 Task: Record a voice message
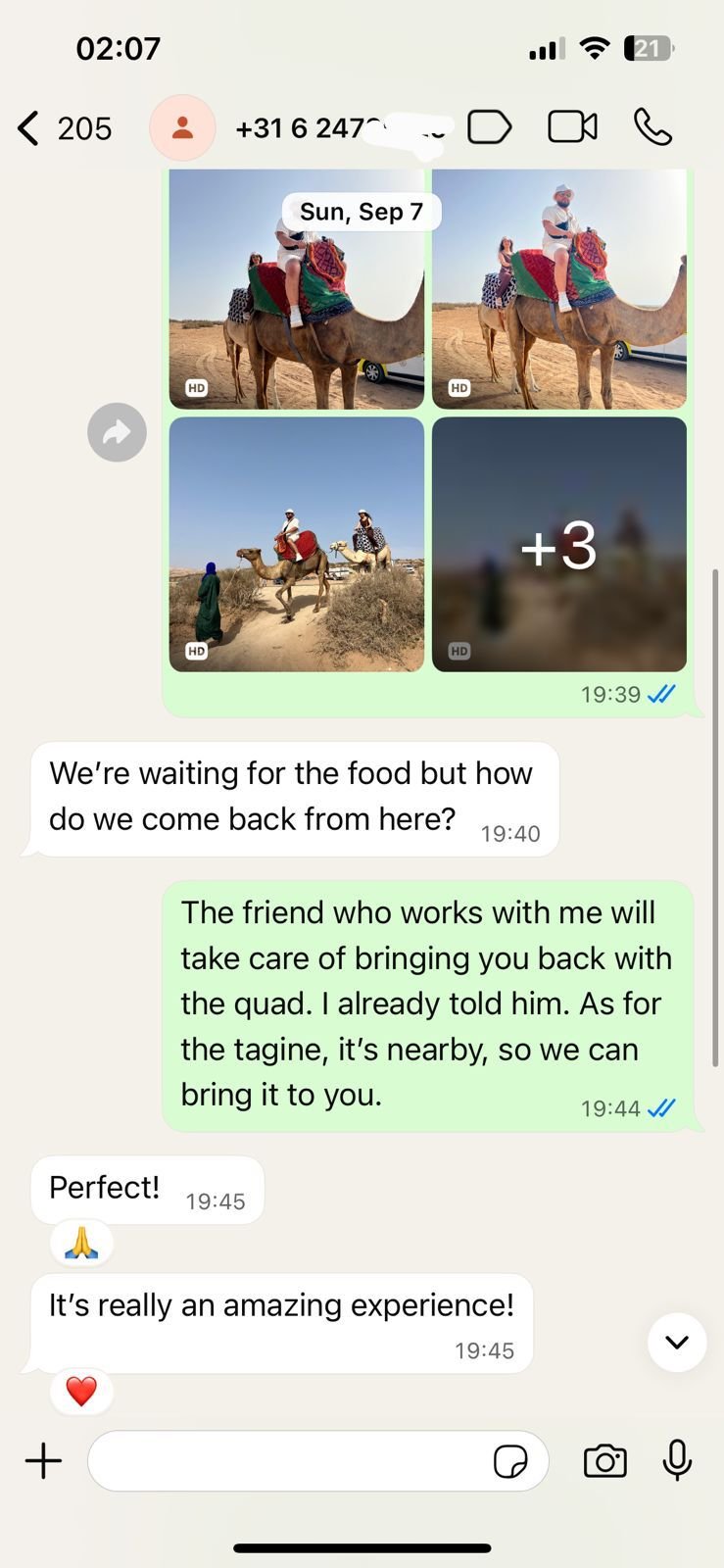tap(677, 1461)
